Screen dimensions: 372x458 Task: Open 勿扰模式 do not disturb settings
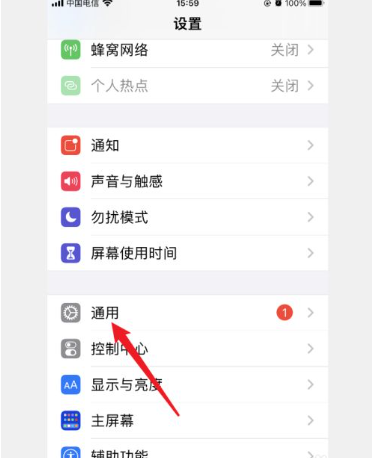[x=188, y=217]
